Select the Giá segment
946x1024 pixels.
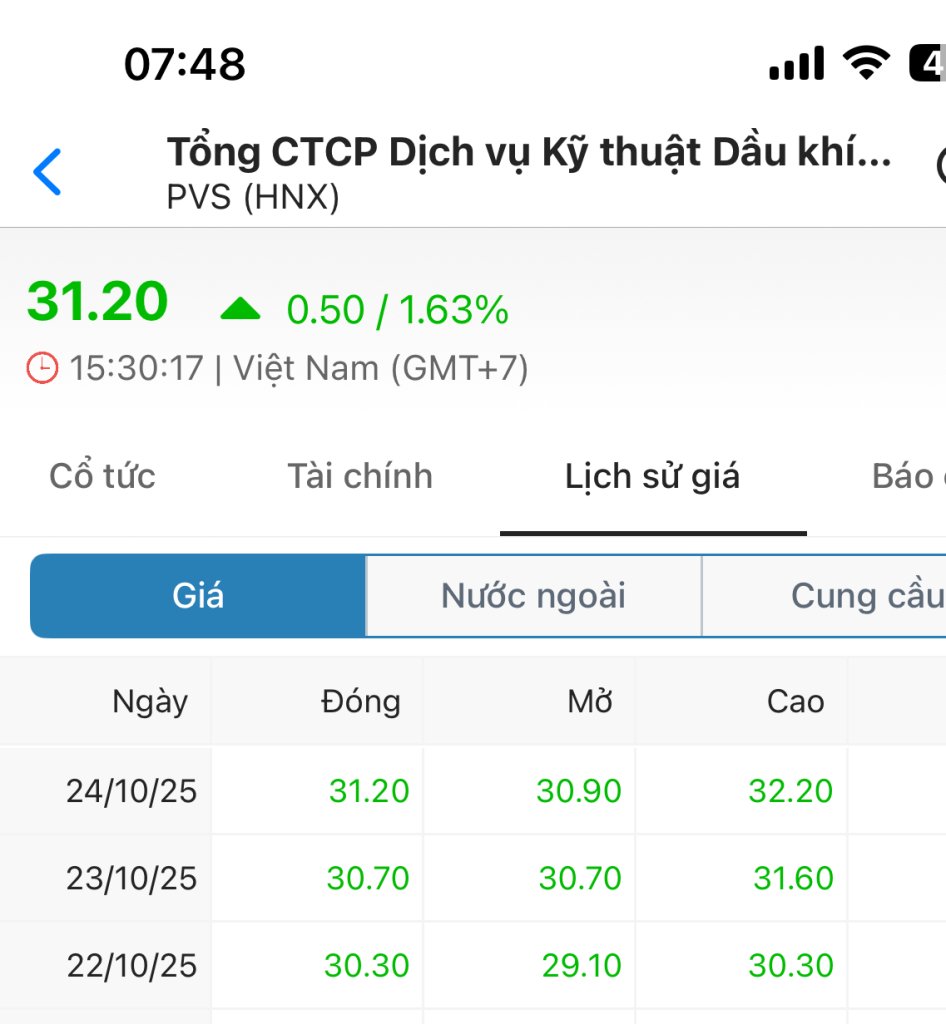pos(198,596)
